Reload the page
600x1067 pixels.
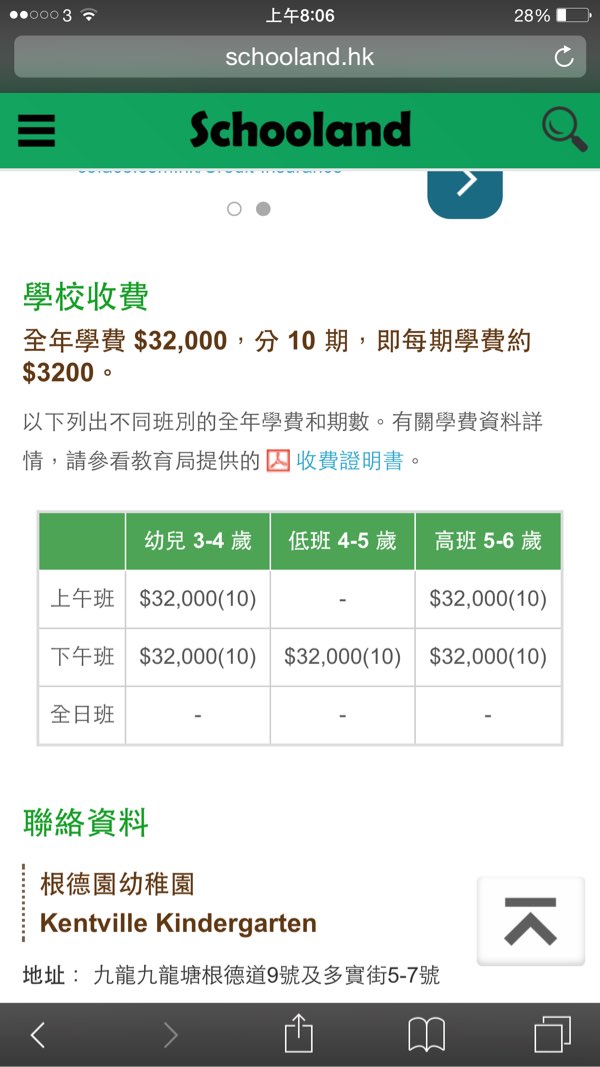(x=564, y=57)
